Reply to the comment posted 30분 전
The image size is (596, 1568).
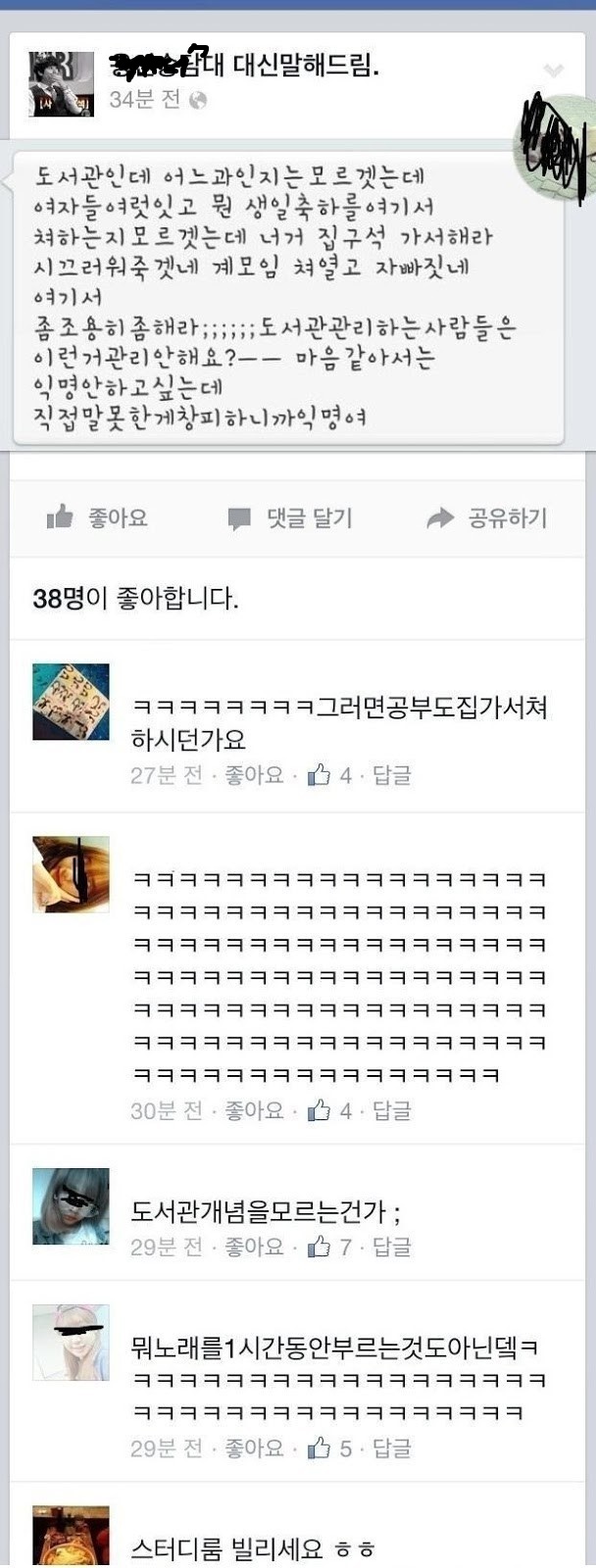pos(392,1110)
